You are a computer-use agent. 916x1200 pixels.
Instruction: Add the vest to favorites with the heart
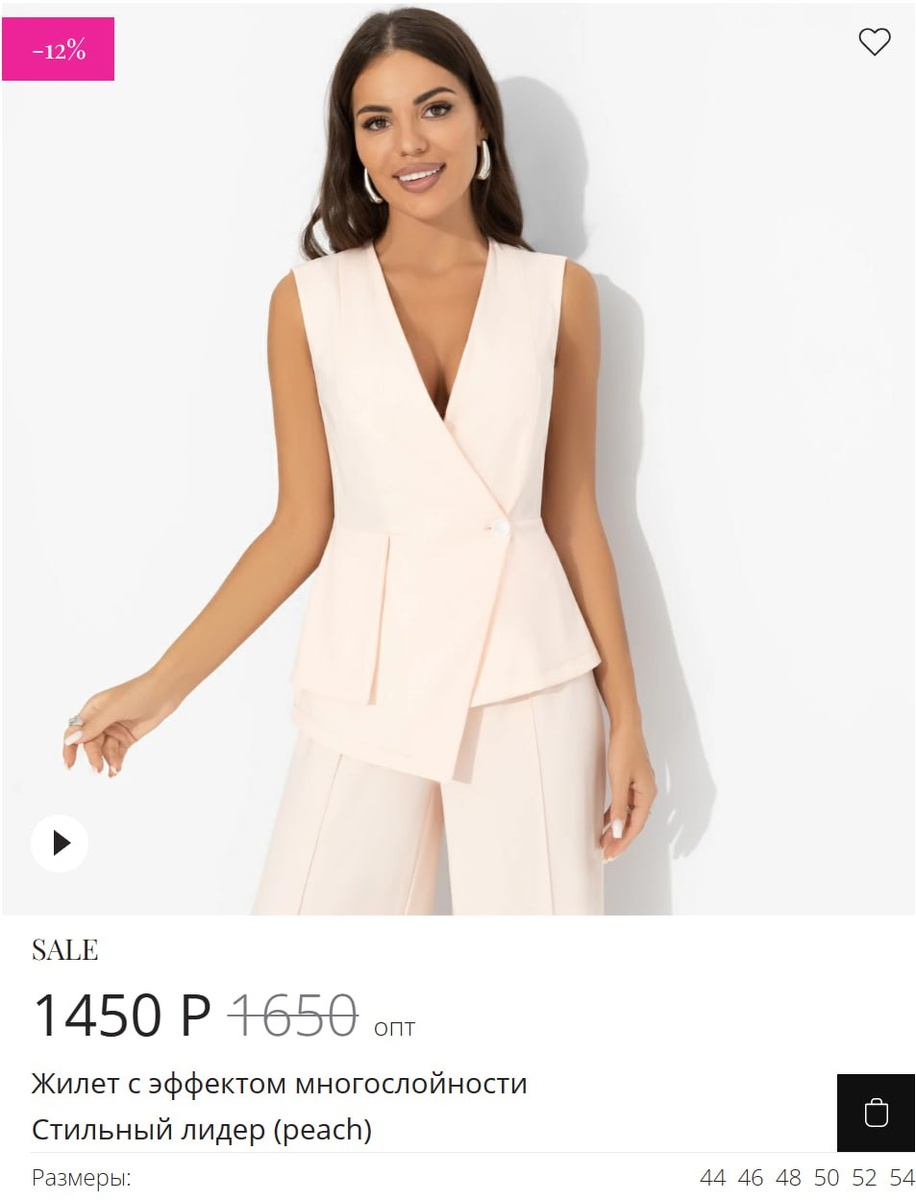click(874, 41)
